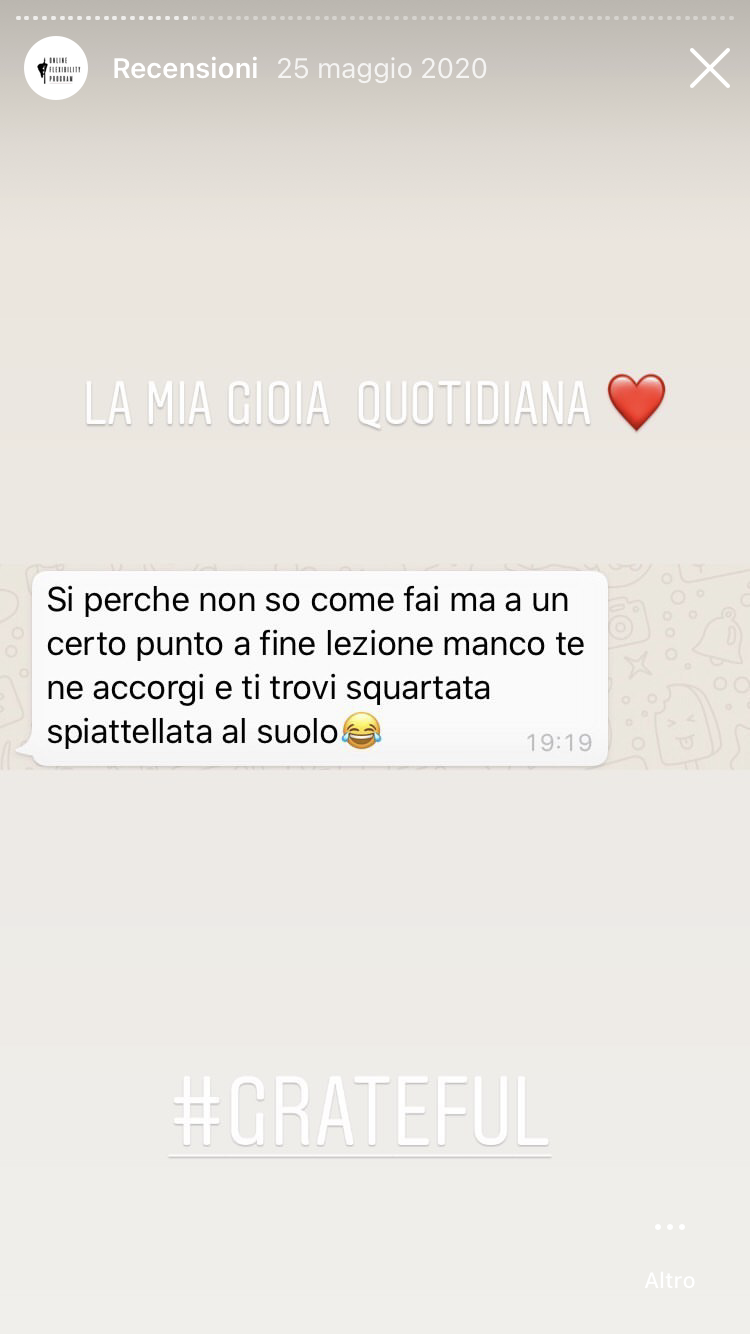Open the profile picture avatar
The image size is (750, 1334).
click(56, 68)
